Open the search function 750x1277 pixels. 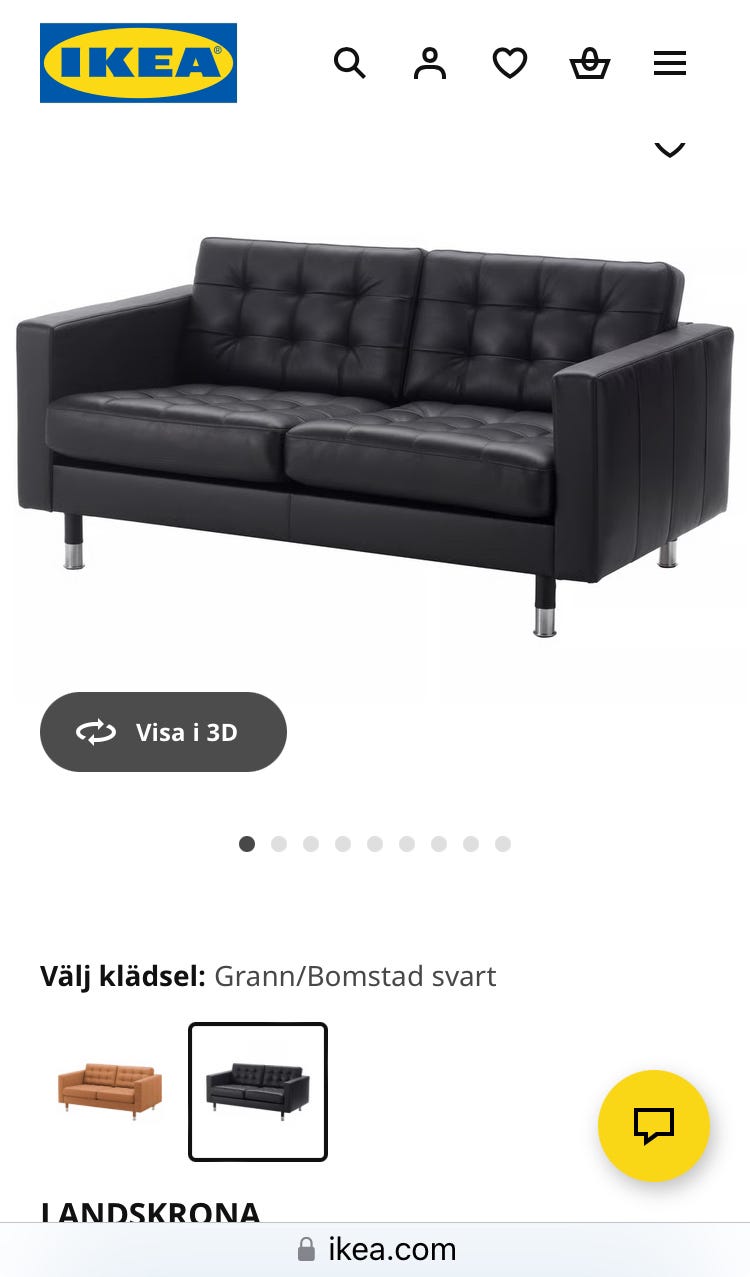point(350,63)
